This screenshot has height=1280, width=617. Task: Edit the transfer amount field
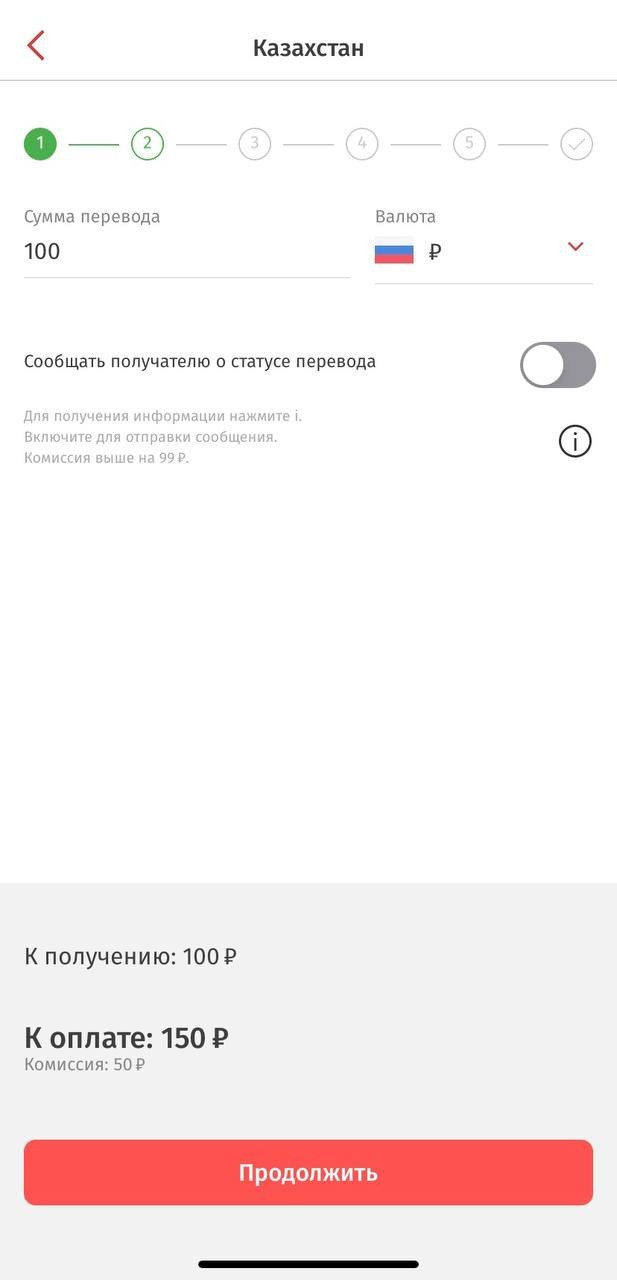(x=187, y=252)
